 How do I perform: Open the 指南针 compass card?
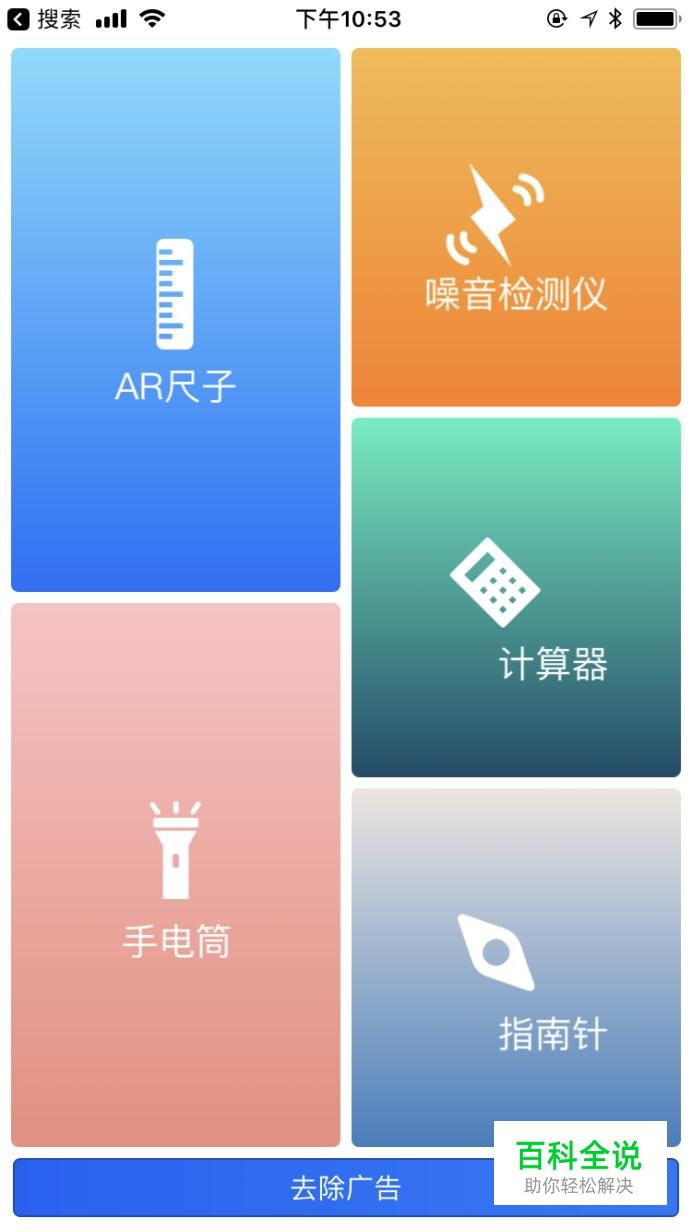515,967
